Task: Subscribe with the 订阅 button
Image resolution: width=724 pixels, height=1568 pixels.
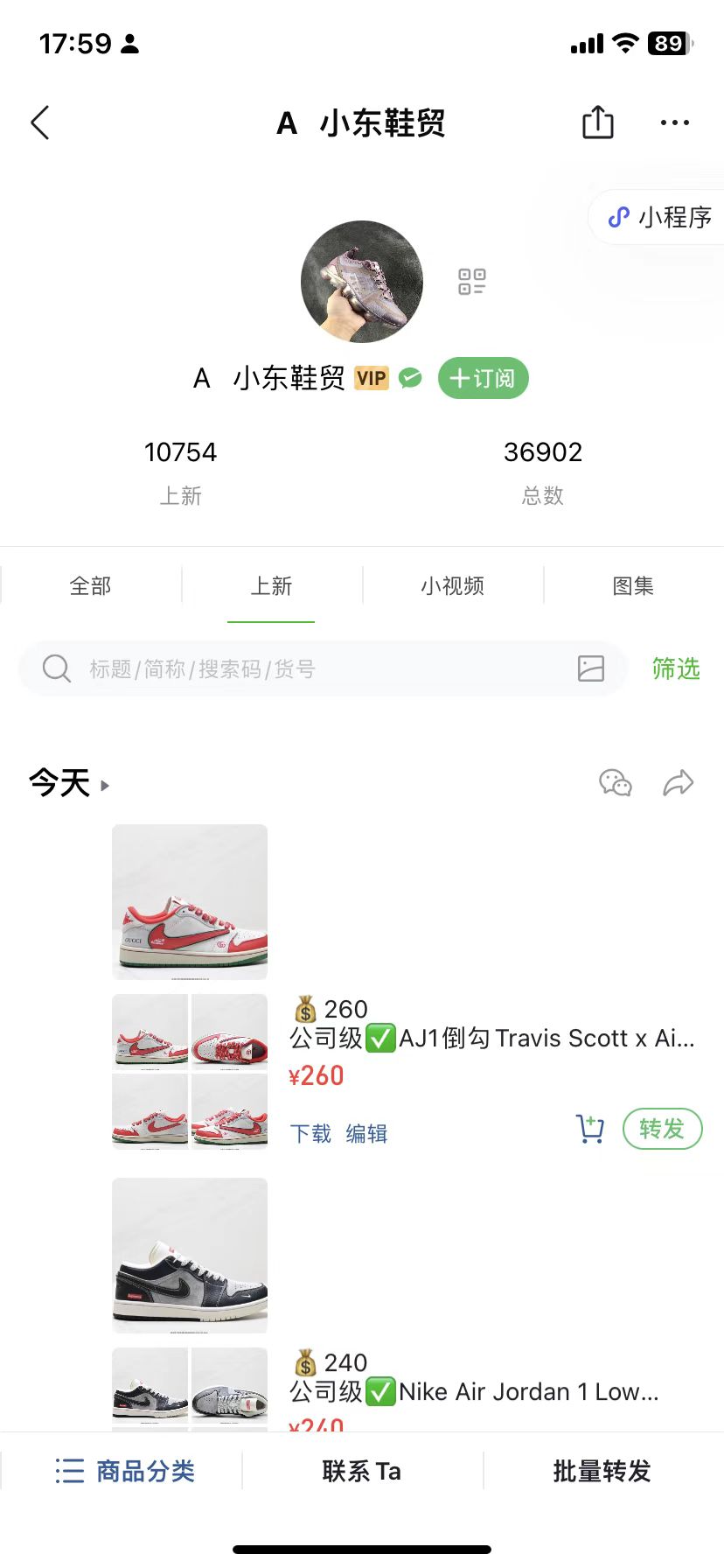Action: click(483, 378)
